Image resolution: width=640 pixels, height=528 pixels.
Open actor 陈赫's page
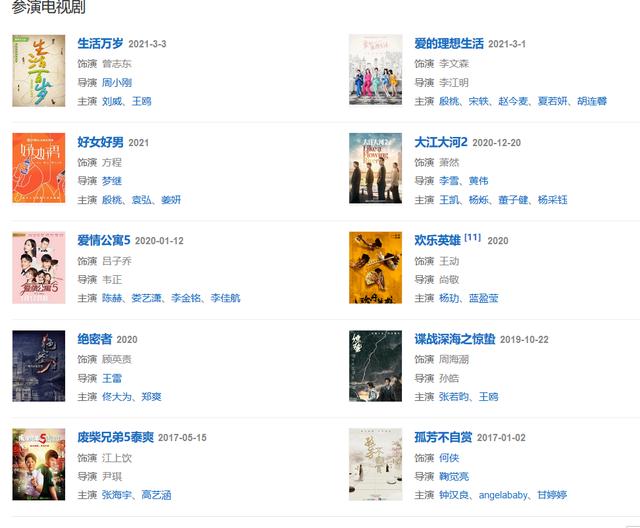coord(112,298)
